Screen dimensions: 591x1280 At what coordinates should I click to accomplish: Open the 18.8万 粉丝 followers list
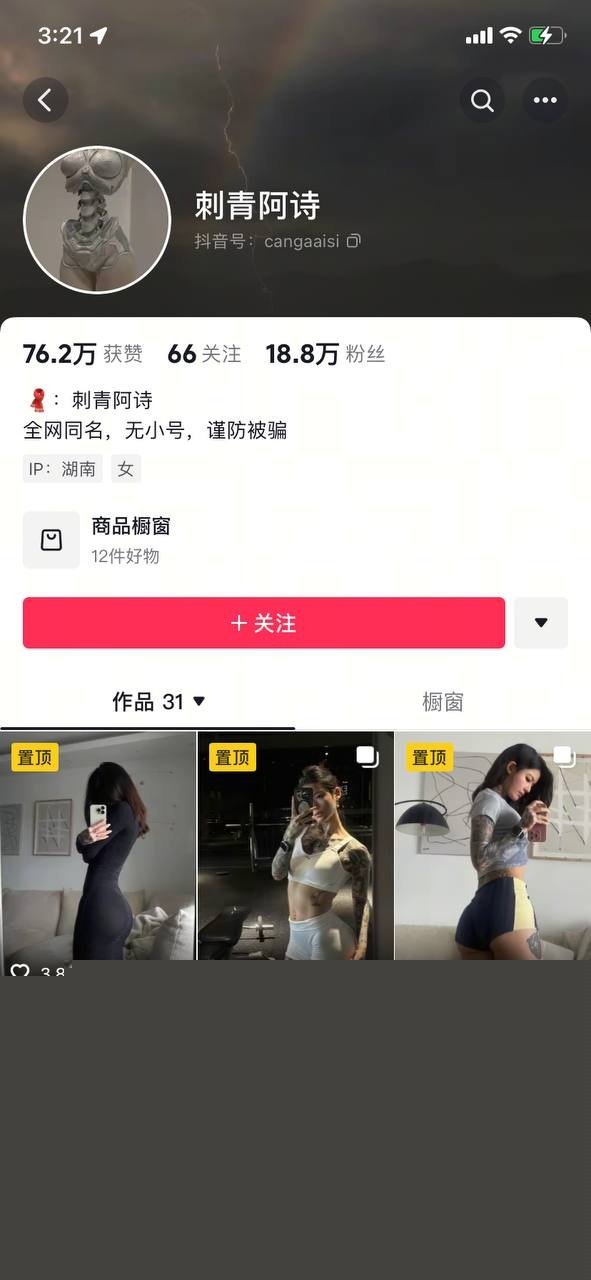(325, 354)
